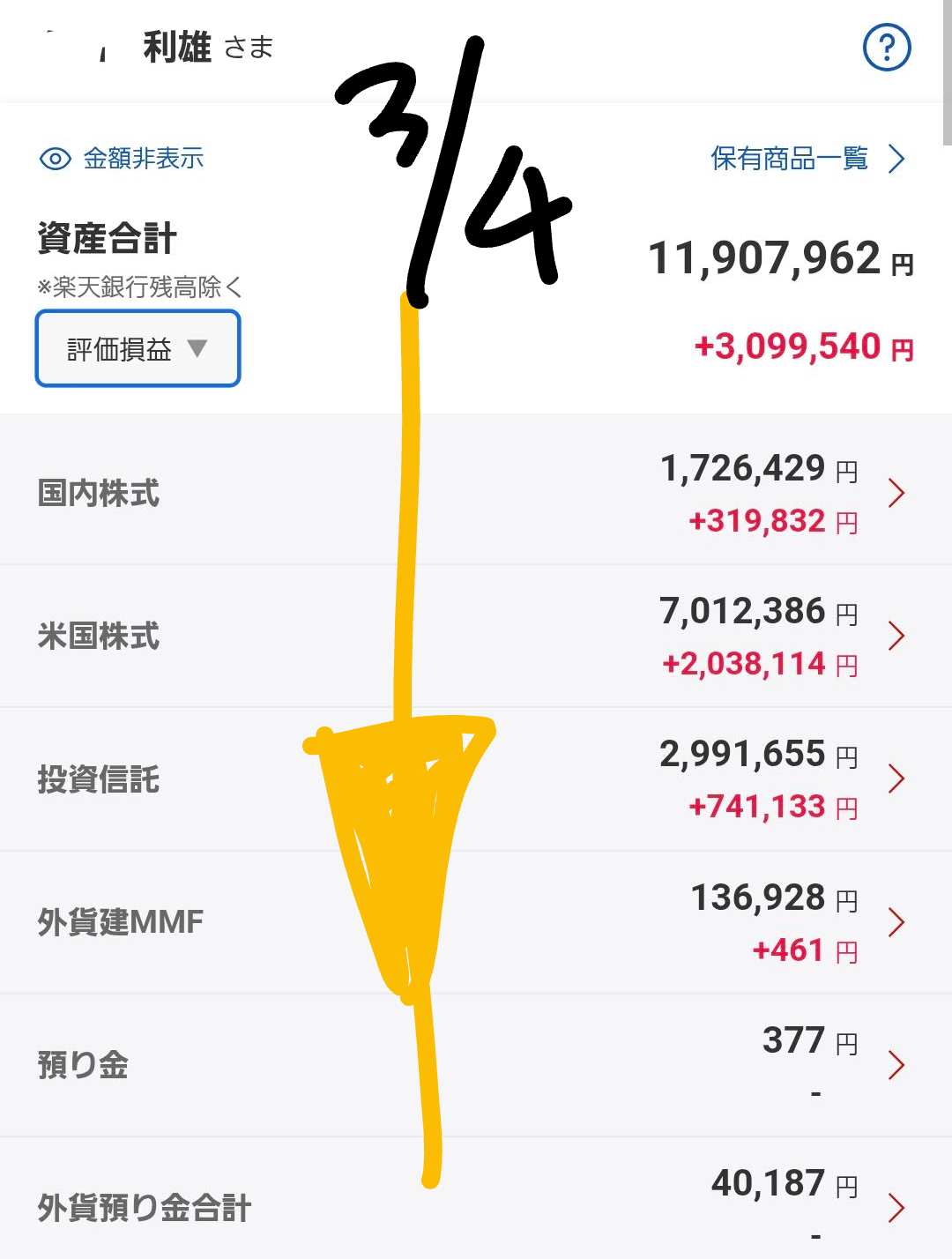Open the help question mark icon
The height and width of the screenshot is (1259, 952).
[886, 48]
